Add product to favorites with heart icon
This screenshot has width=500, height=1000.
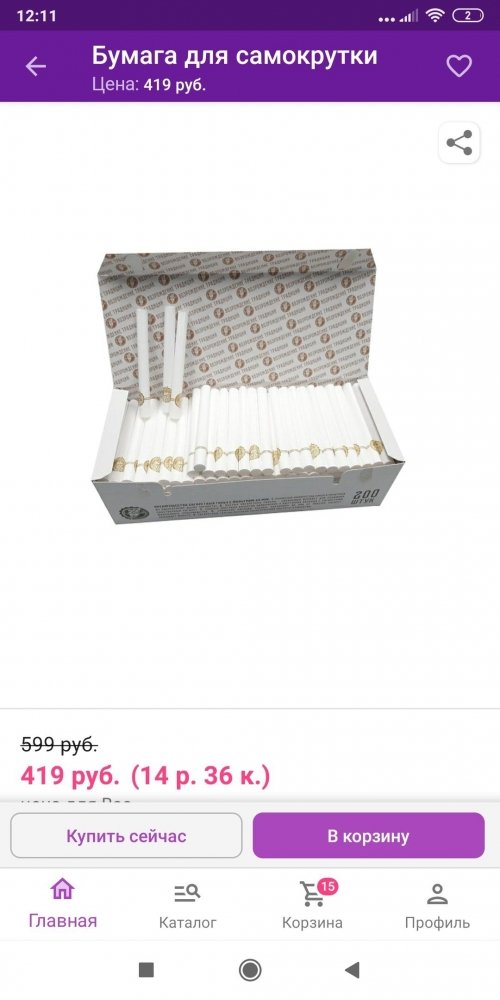click(x=459, y=66)
